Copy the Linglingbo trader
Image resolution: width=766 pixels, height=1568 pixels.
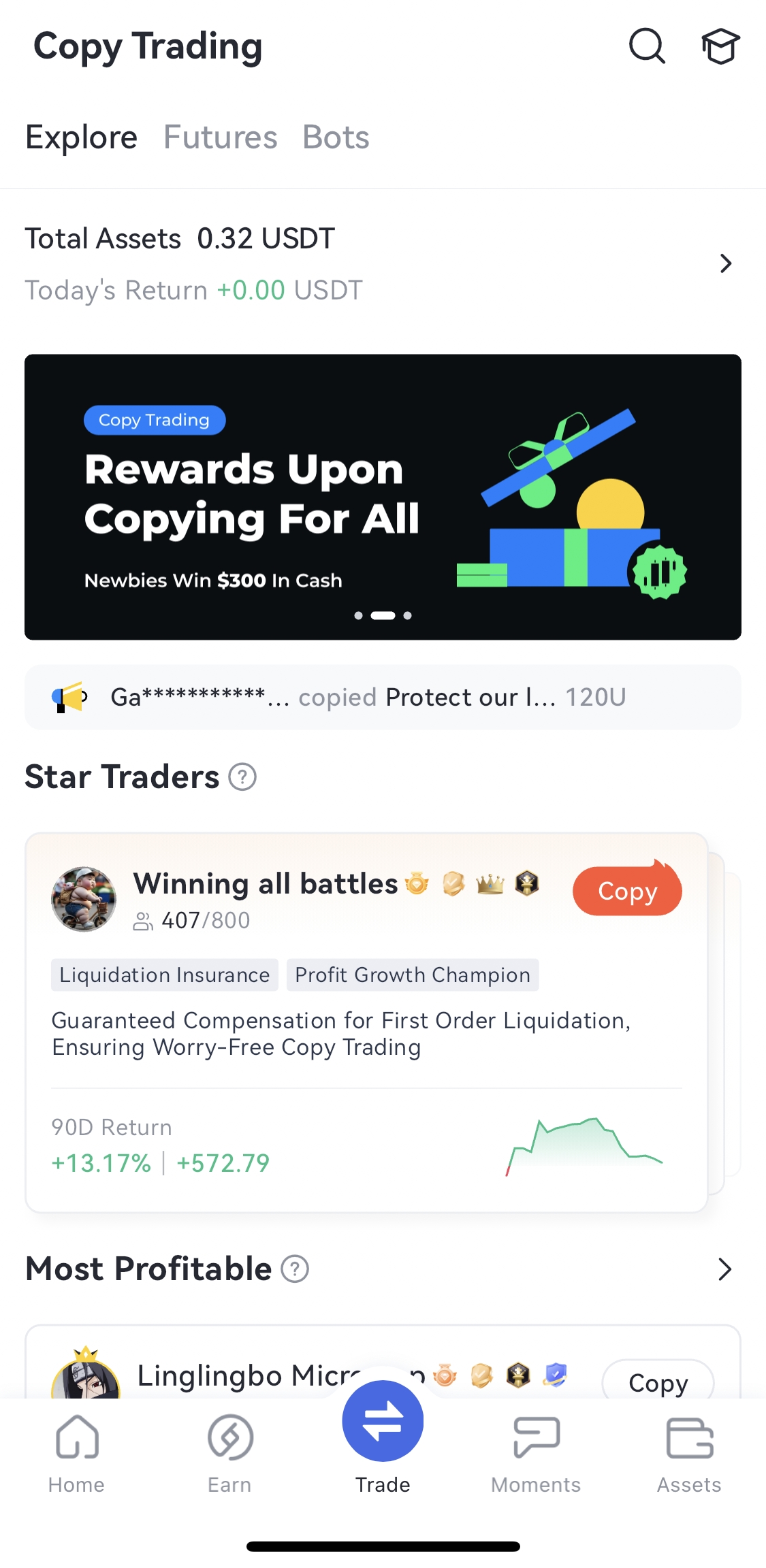(658, 1382)
